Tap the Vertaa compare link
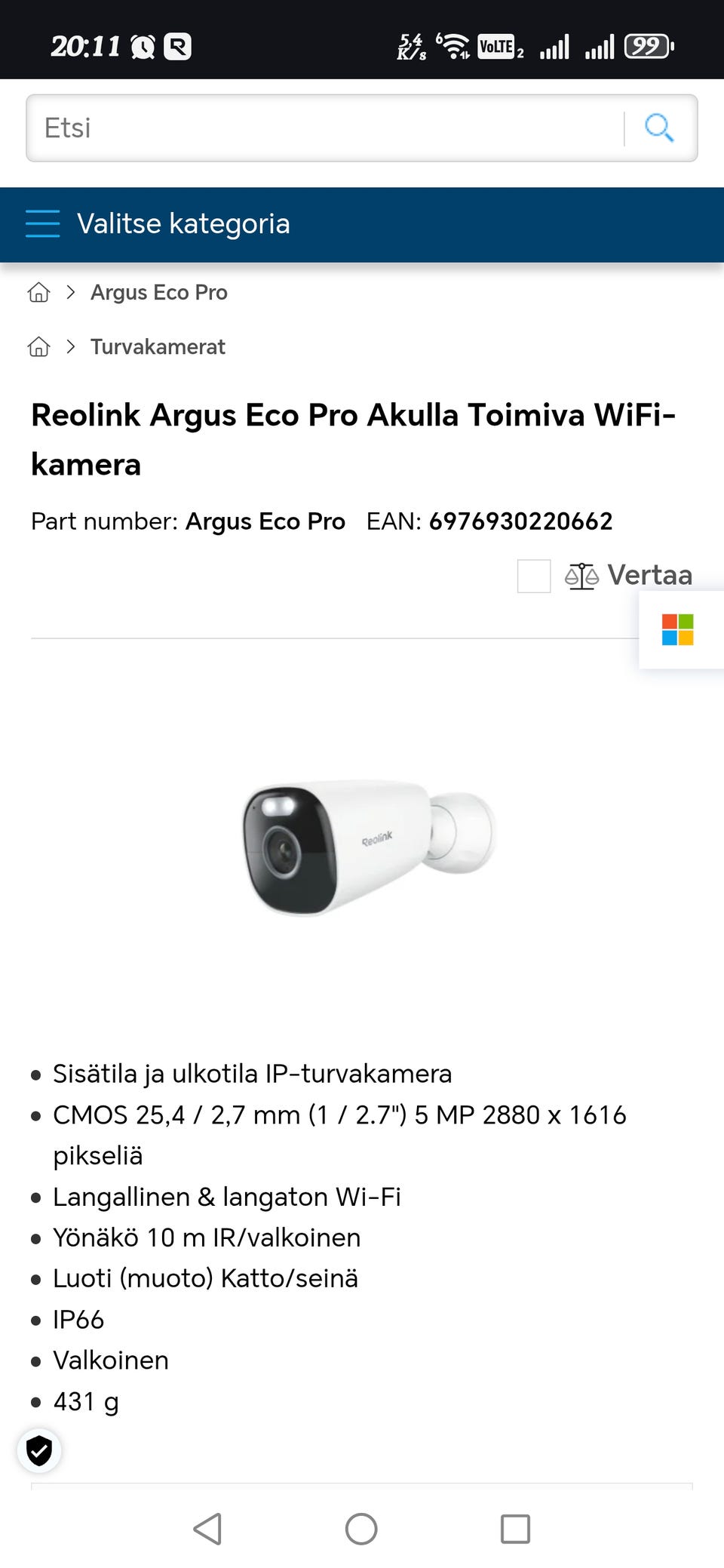Viewport: 724px width, 1568px height. coord(651,575)
